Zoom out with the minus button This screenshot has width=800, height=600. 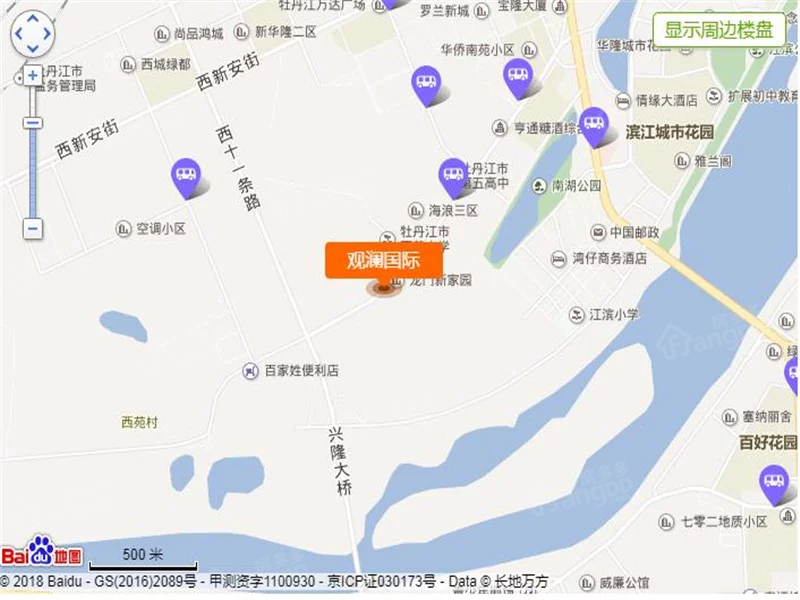pyautogui.click(x=33, y=229)
